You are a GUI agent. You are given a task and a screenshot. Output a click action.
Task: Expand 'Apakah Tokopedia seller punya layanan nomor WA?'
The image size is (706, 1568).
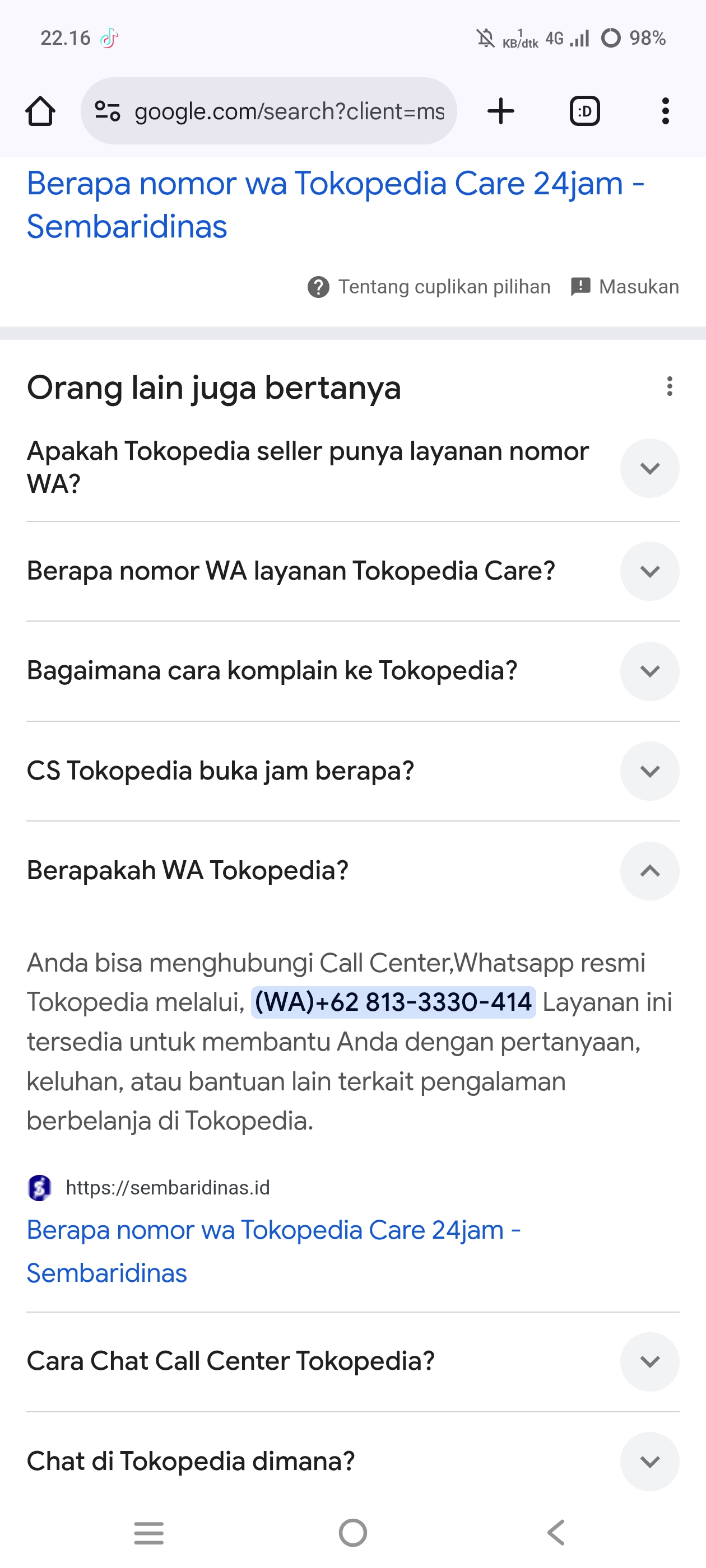point(649,468)
